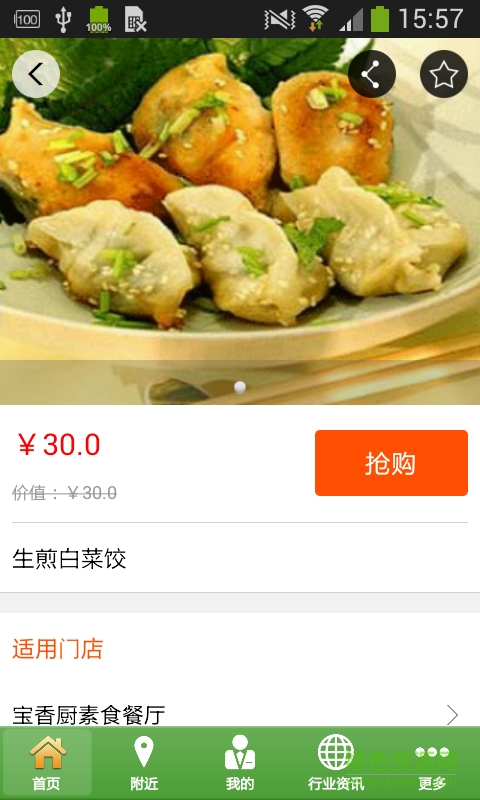Open the dumpling product photo
The image size is (480, 800).
pos(240,221)
